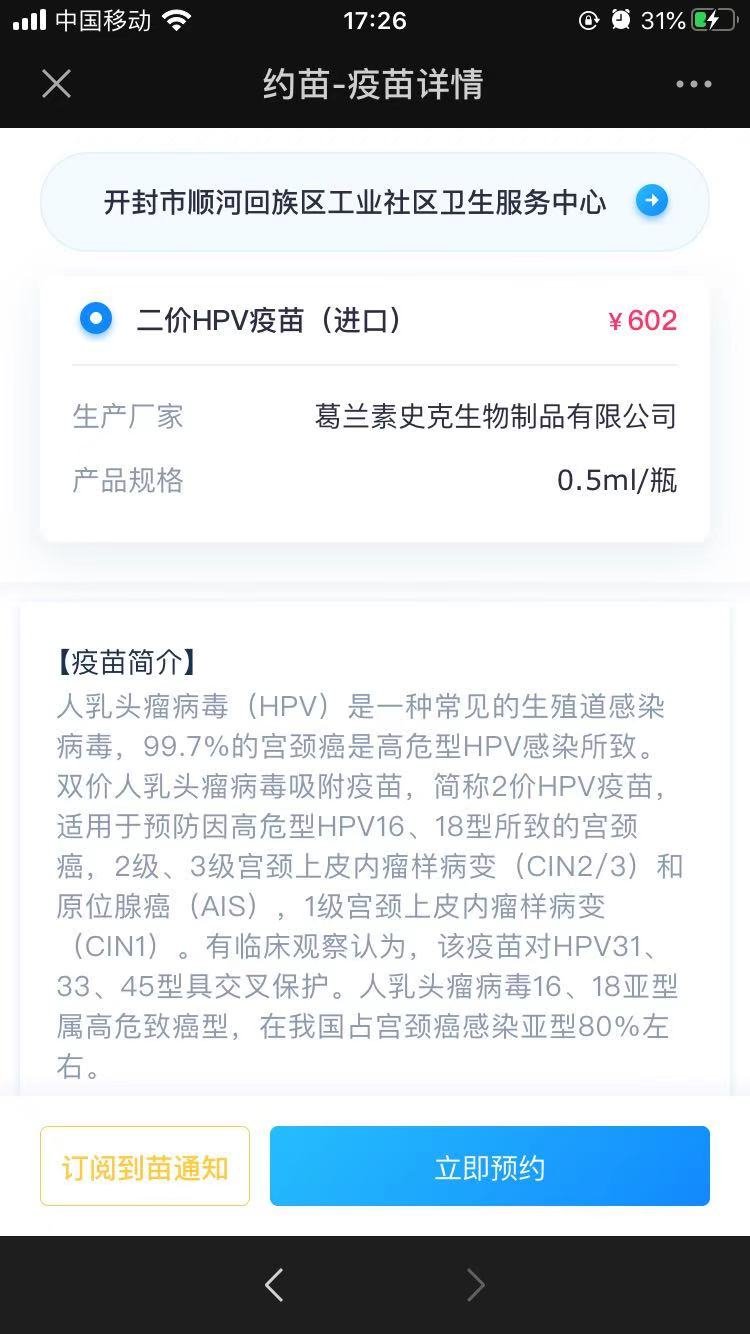Tap 订阅到苗通知 to subscribe to arrival notice

[145, 1166]
